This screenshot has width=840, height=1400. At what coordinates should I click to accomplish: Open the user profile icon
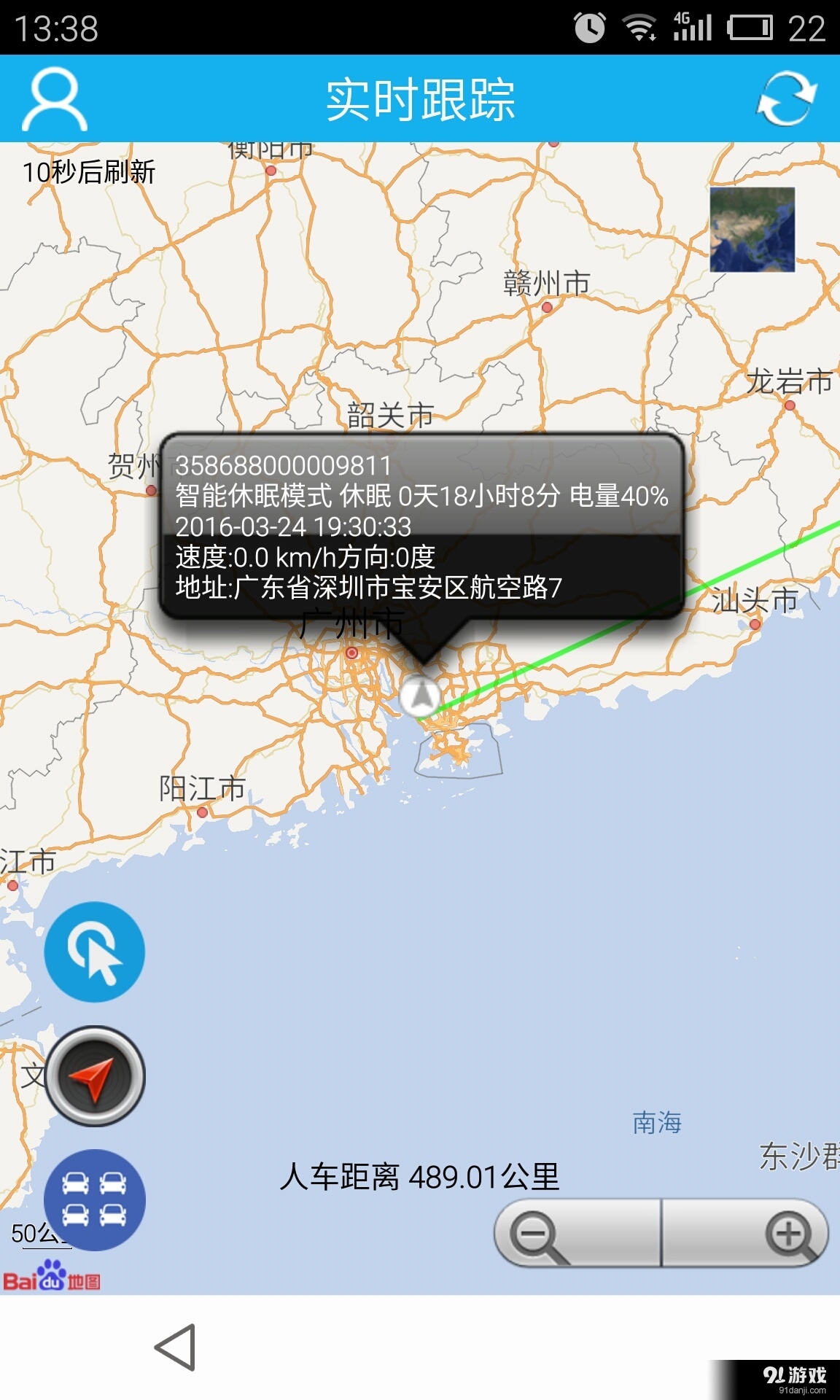pyautogui.click(x=55, y=98)
